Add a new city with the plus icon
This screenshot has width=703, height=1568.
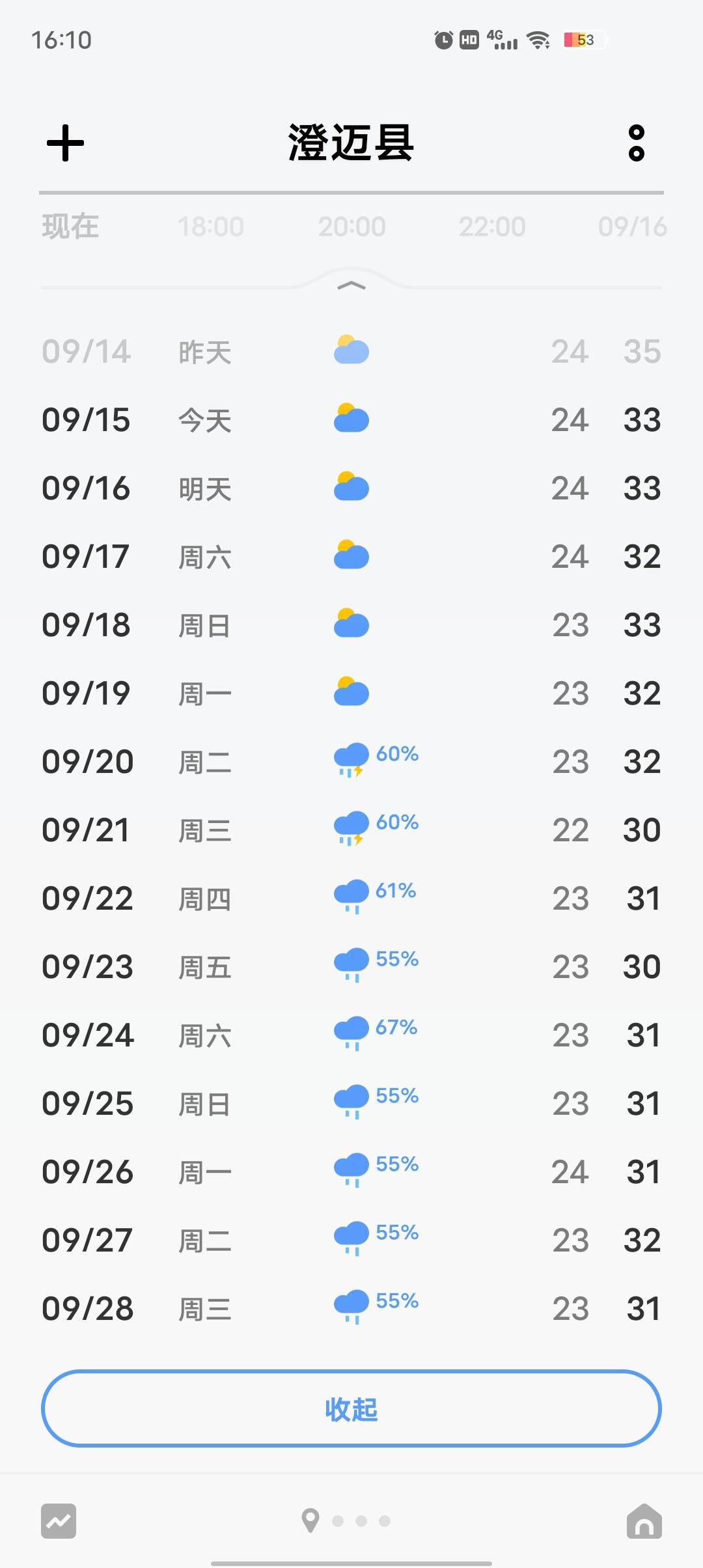[x=65, y=143]
